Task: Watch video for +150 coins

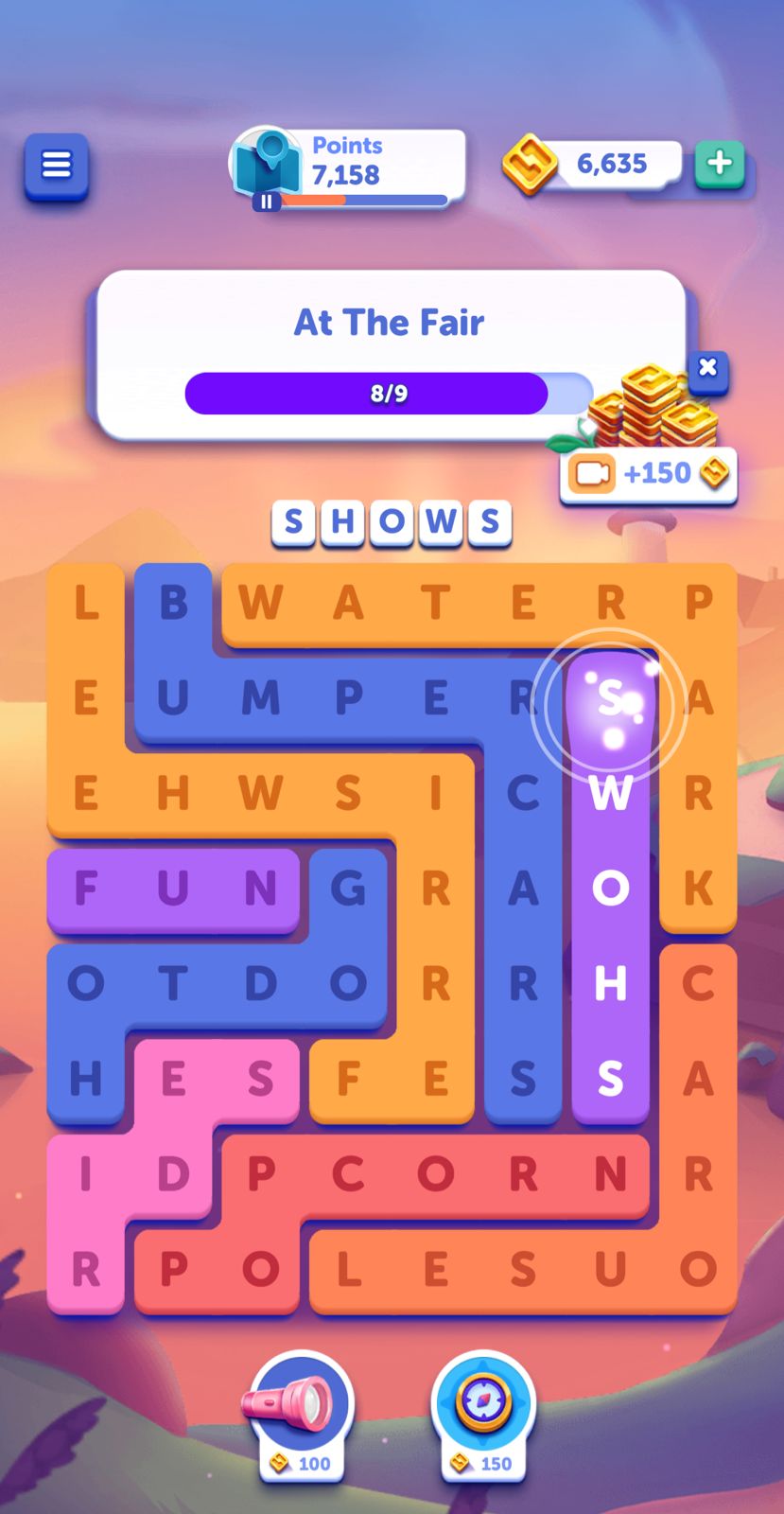Action: tap(649, 473)
